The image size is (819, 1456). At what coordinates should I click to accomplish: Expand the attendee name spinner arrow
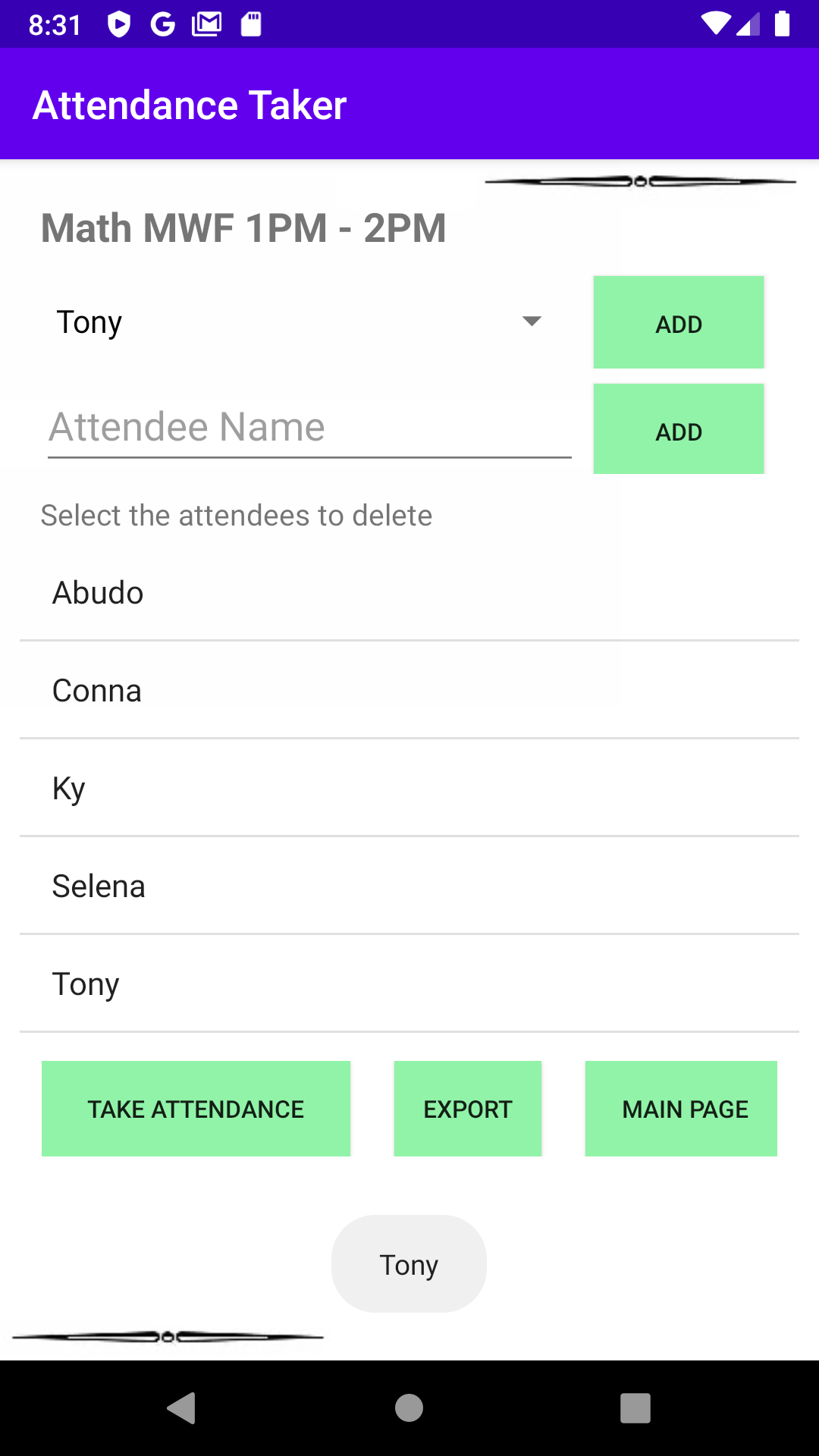[x=532, y=322]
